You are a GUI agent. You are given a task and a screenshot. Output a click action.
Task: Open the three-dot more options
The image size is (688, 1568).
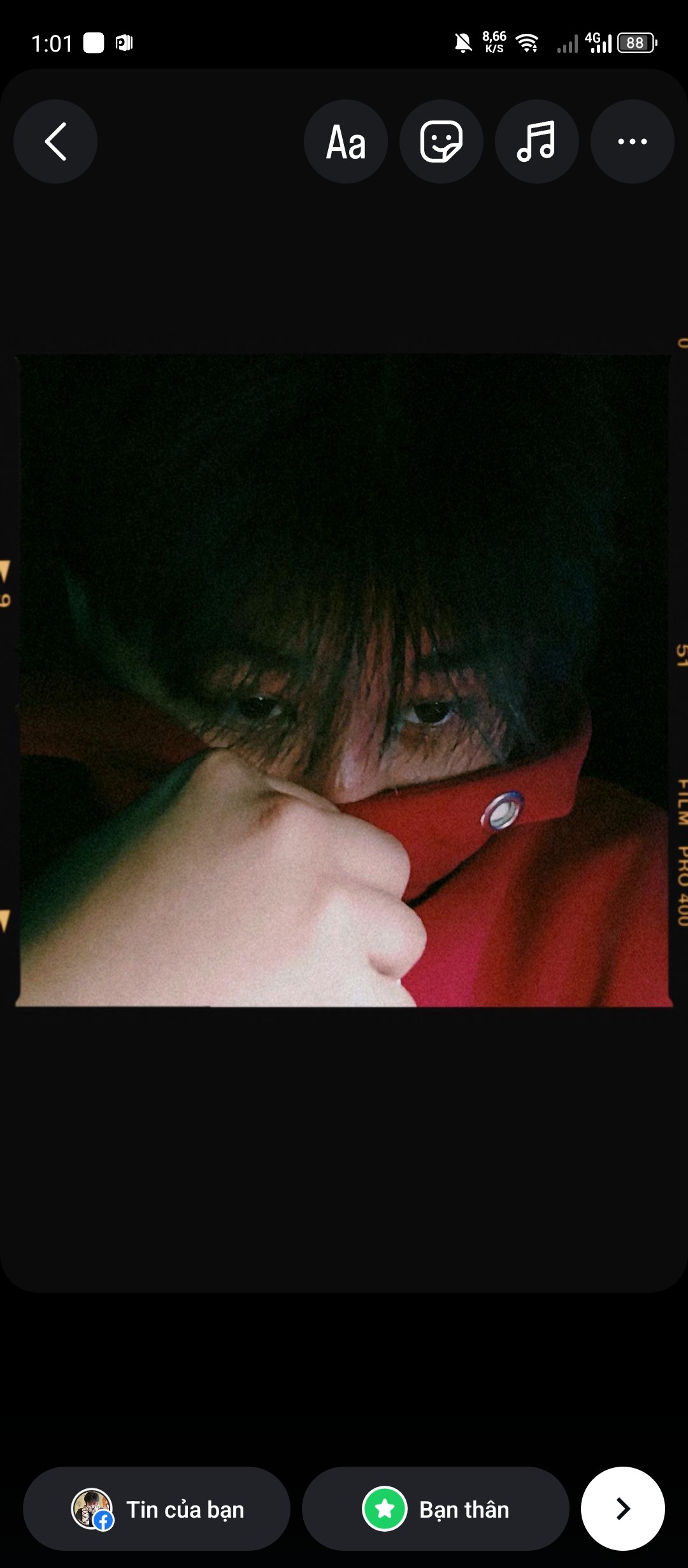click(x=632, y=142)
